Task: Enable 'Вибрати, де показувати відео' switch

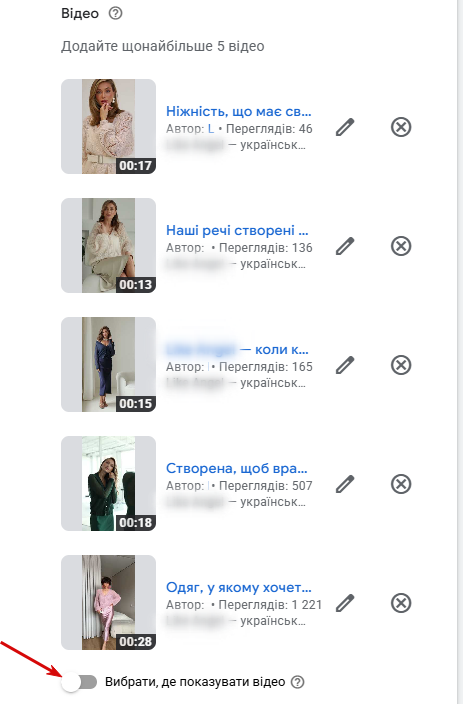Action: tap(79, 682)
